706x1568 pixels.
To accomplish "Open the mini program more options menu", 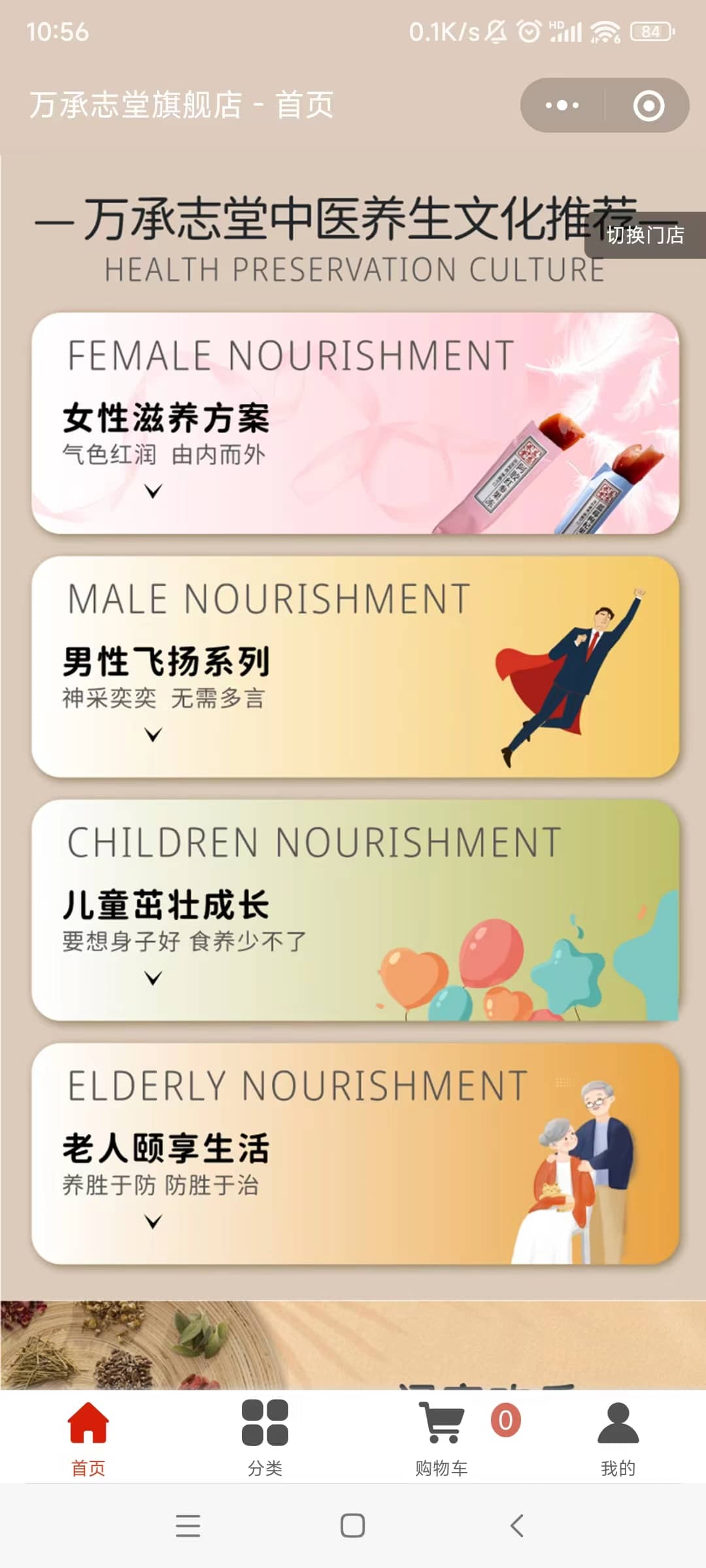I will pos(562,105).
